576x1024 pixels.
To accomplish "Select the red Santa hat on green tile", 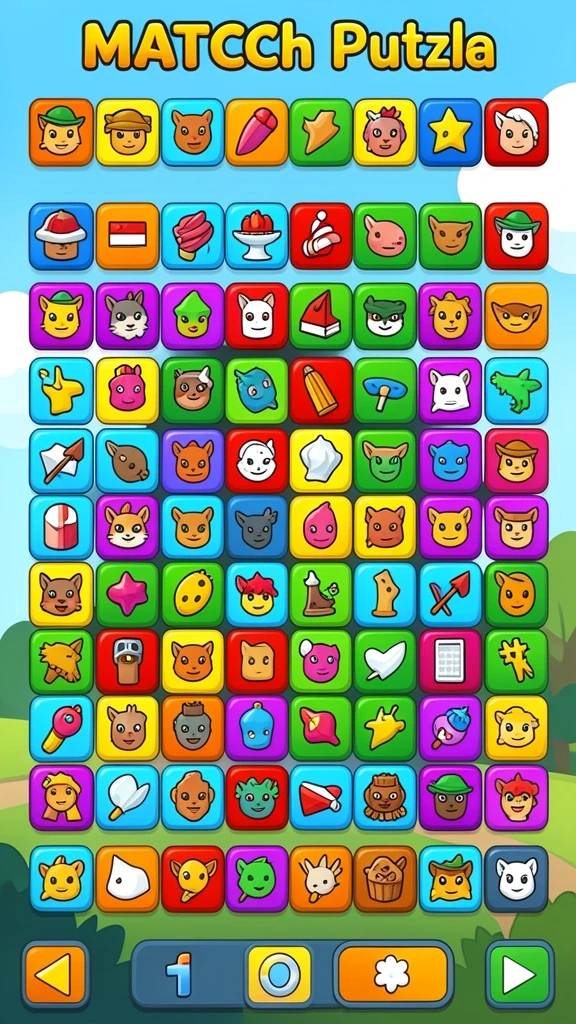I will [321, 316].
